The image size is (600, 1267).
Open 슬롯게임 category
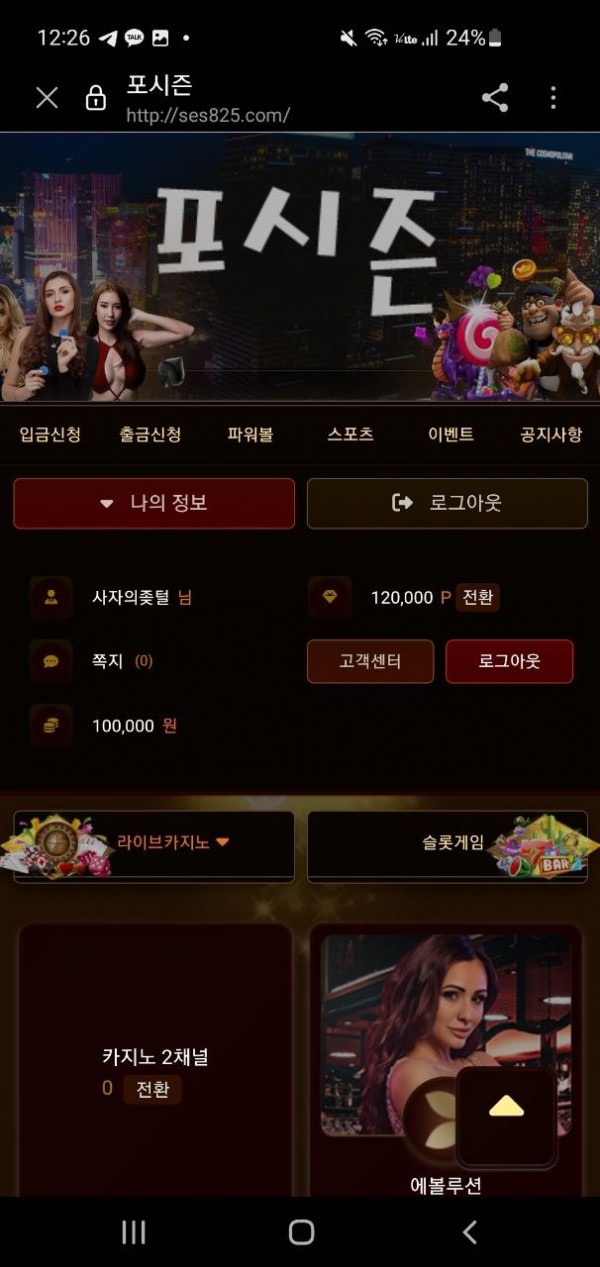coord(447,843)
